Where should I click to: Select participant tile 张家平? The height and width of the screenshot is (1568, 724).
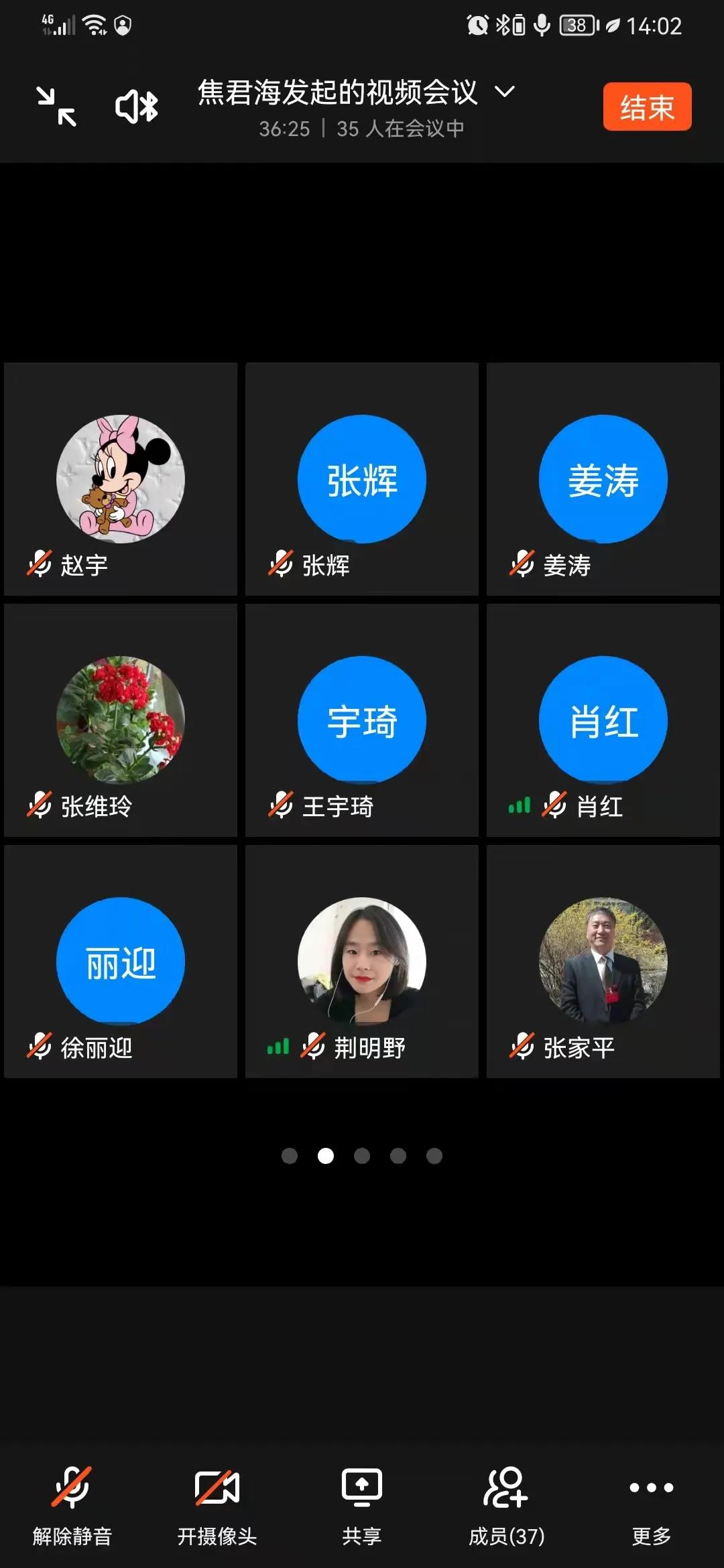coord(603,962)
